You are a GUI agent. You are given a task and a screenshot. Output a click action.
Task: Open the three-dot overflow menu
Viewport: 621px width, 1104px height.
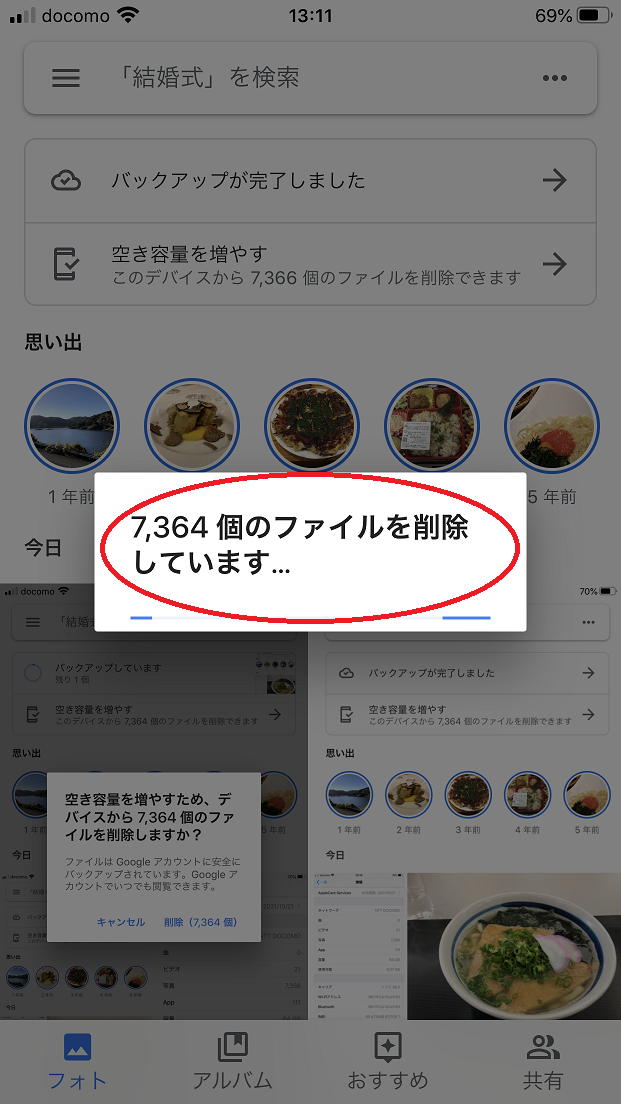coord(555,78)
